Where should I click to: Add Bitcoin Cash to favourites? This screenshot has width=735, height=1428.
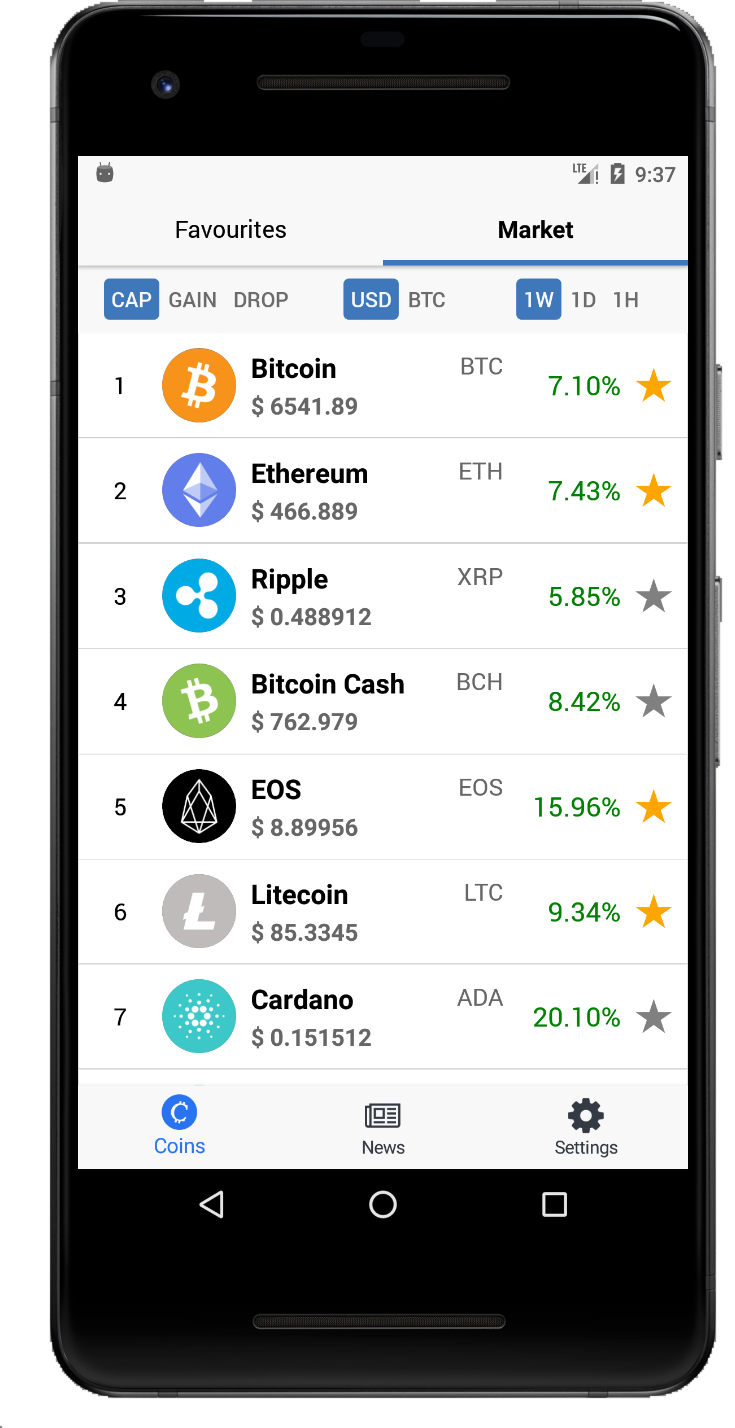pyautogui.click(x=654, y=702)
